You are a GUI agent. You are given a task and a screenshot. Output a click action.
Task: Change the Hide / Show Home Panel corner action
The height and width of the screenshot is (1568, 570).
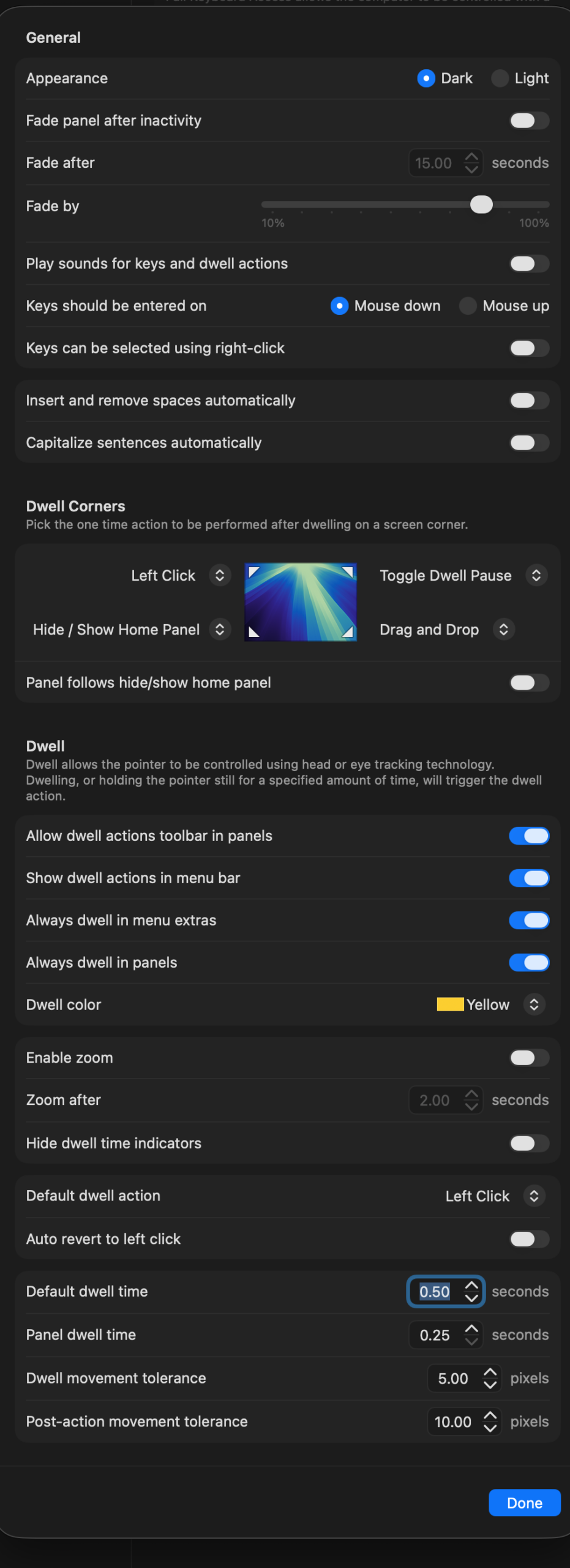219,630
